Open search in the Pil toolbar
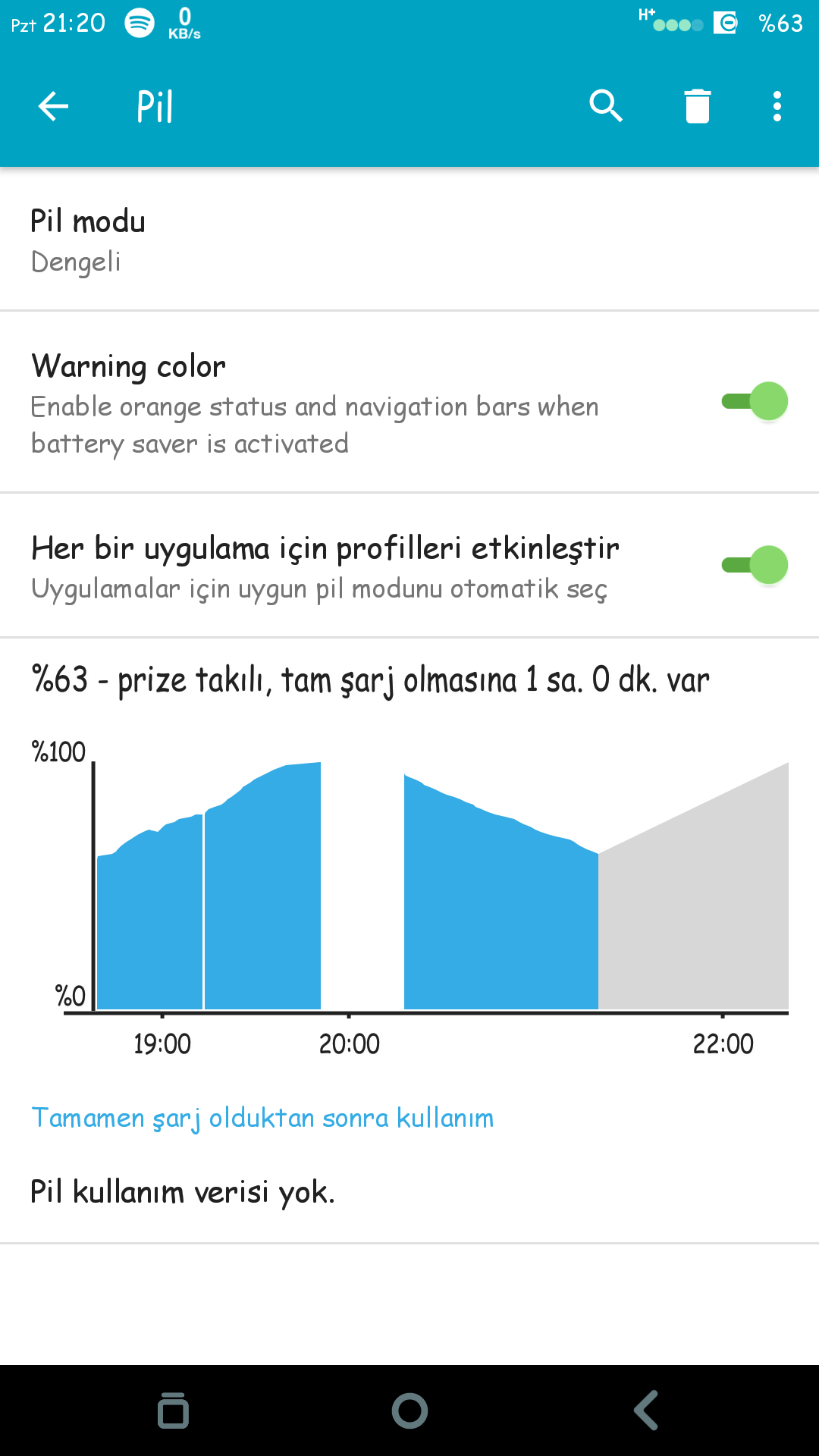Image resolution: width=819 pixels, height=1456 pixels. [606, 106]
